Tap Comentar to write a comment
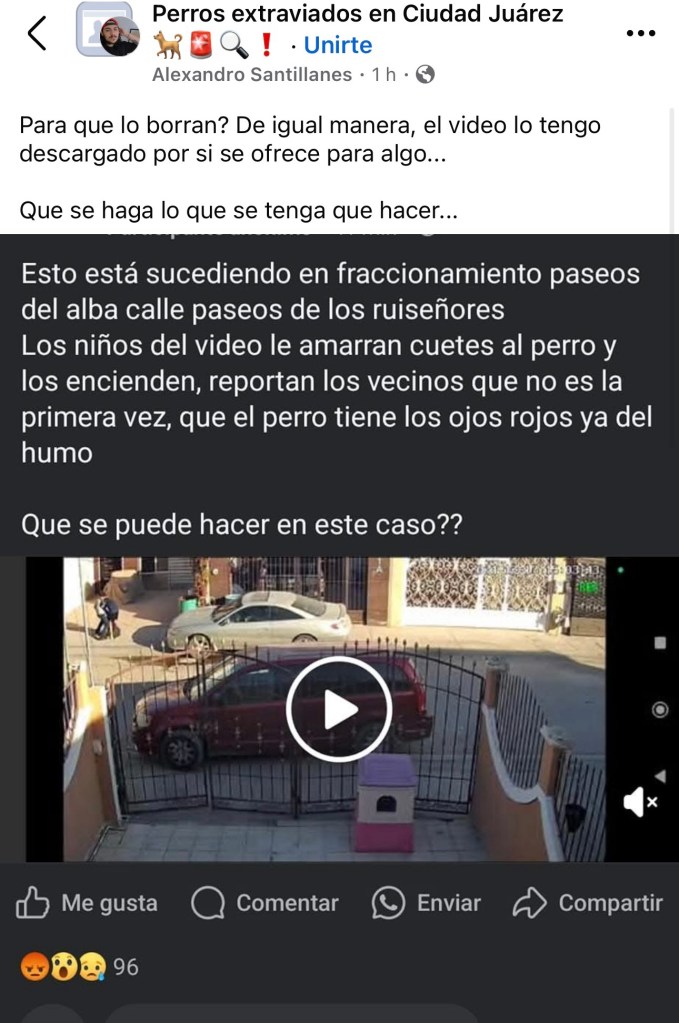 point(265,903)
